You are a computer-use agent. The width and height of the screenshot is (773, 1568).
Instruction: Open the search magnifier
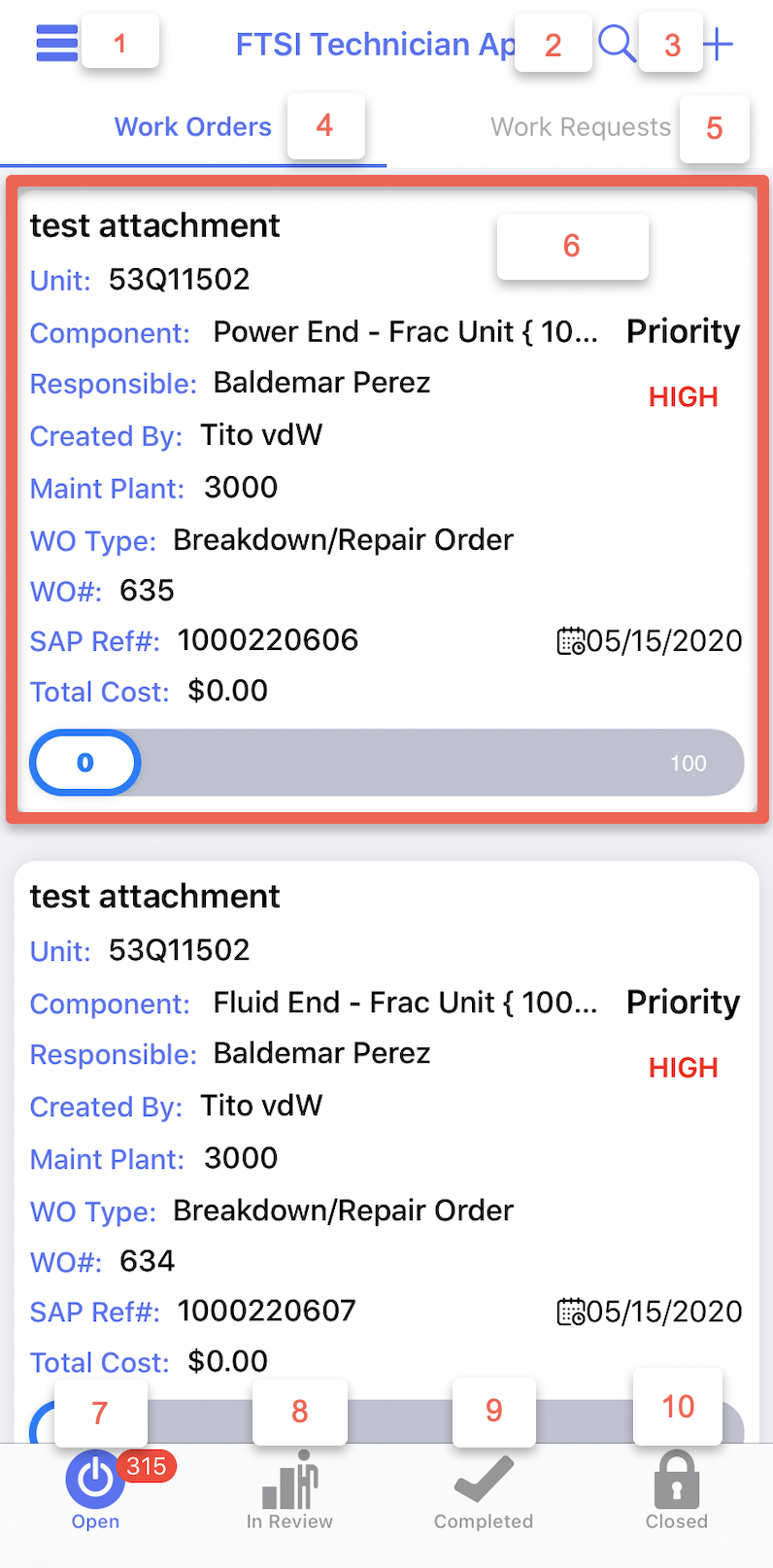tap(616, 44)
